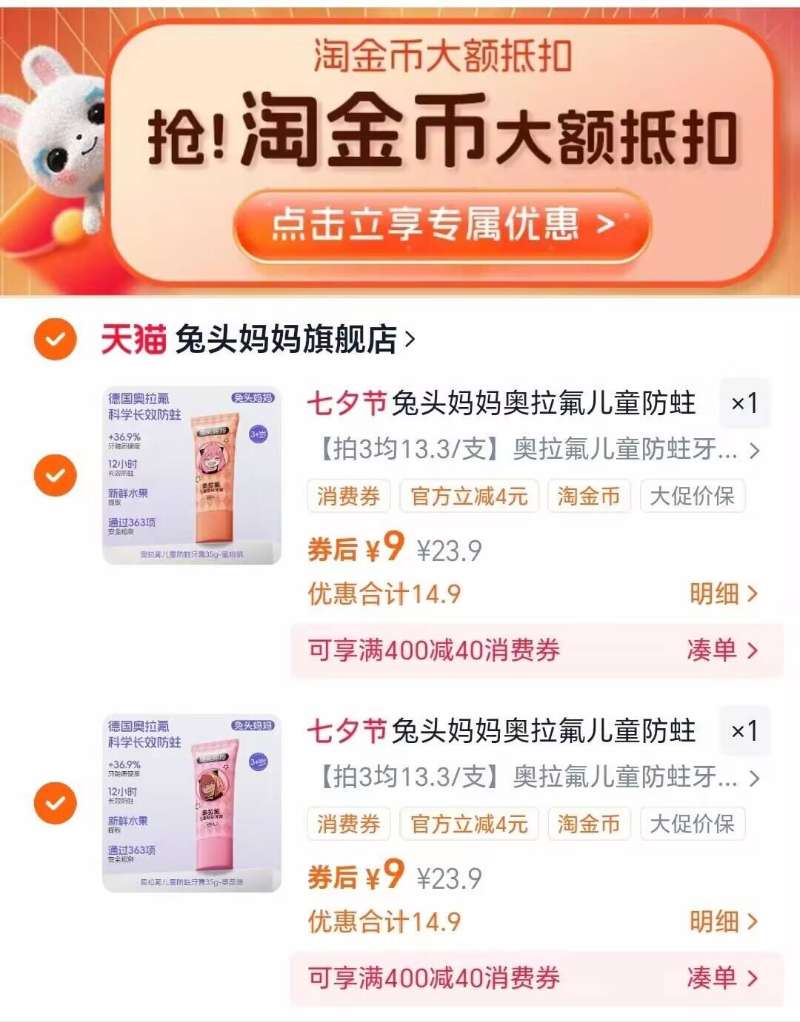Screen dimensions: 800x1022
Task: Expand spec options for the orange tube item
Action: [540, 450]
